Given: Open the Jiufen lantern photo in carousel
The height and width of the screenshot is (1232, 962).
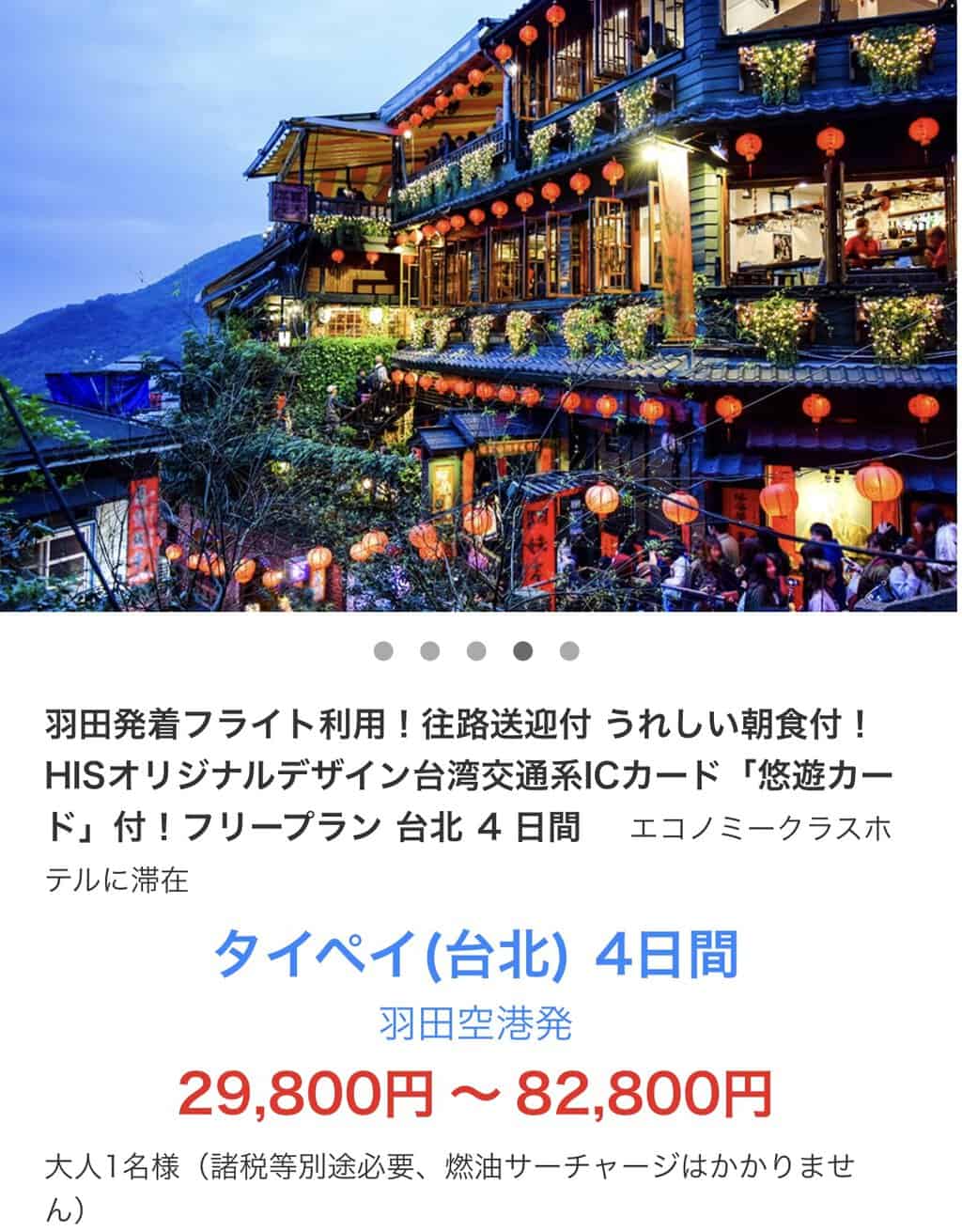Looking at the screenshot, I should tap(481, 305).
